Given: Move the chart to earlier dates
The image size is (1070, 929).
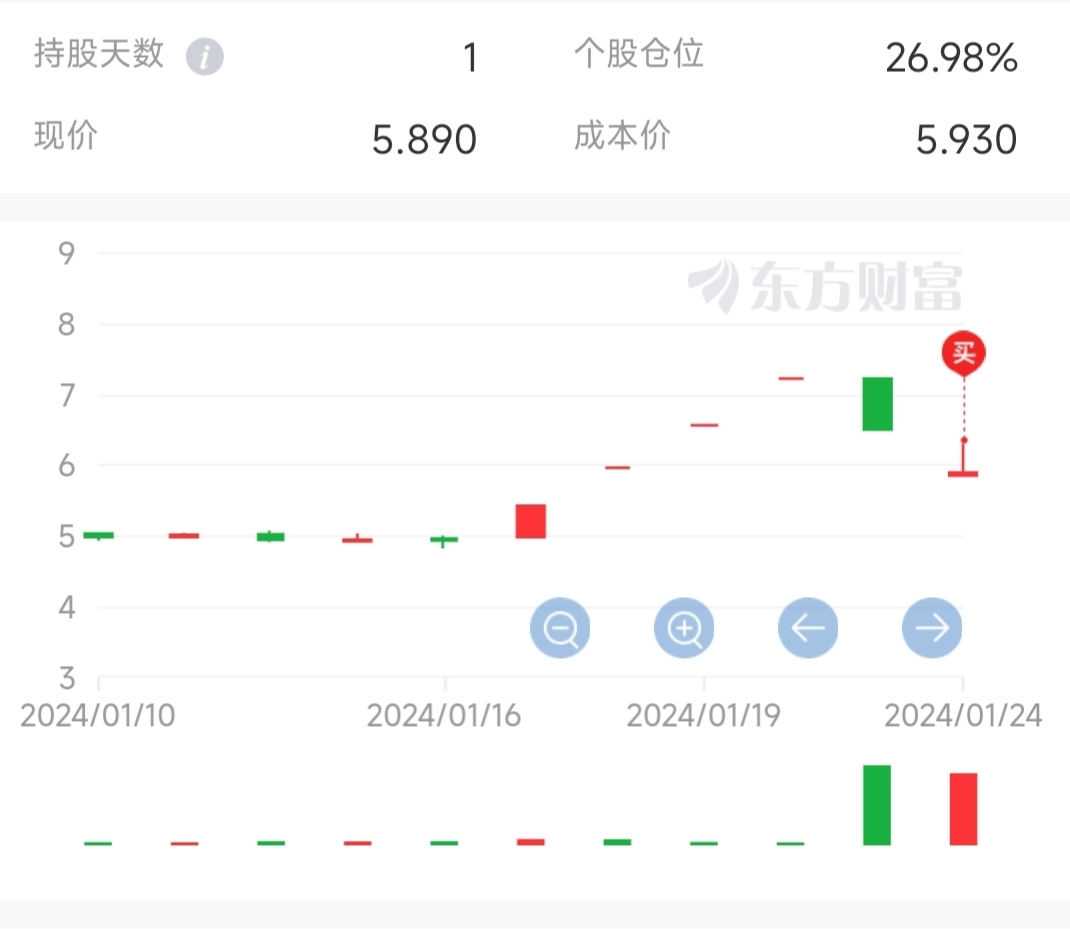Looking at the screenshot, I should point(808,628).
